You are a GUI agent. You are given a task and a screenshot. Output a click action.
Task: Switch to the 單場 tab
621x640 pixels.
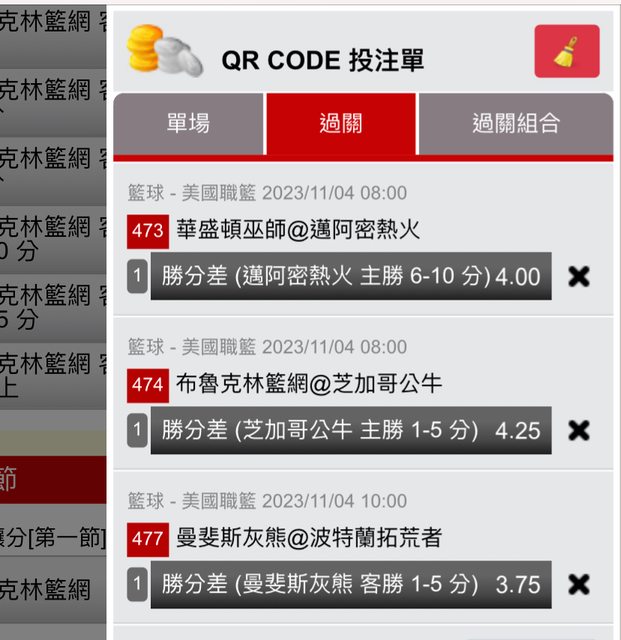coord(188,124)
